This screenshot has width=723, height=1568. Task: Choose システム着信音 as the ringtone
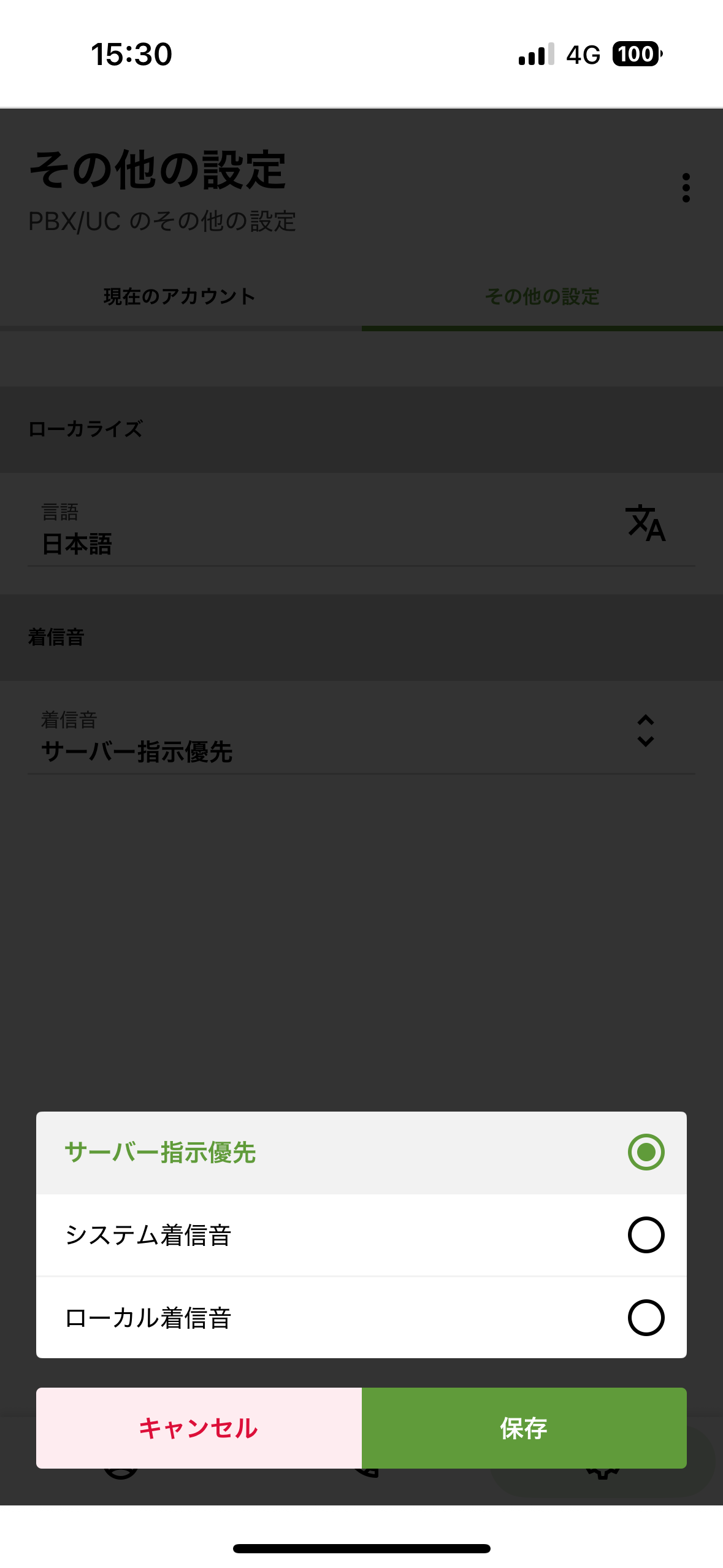(361, 1234)
